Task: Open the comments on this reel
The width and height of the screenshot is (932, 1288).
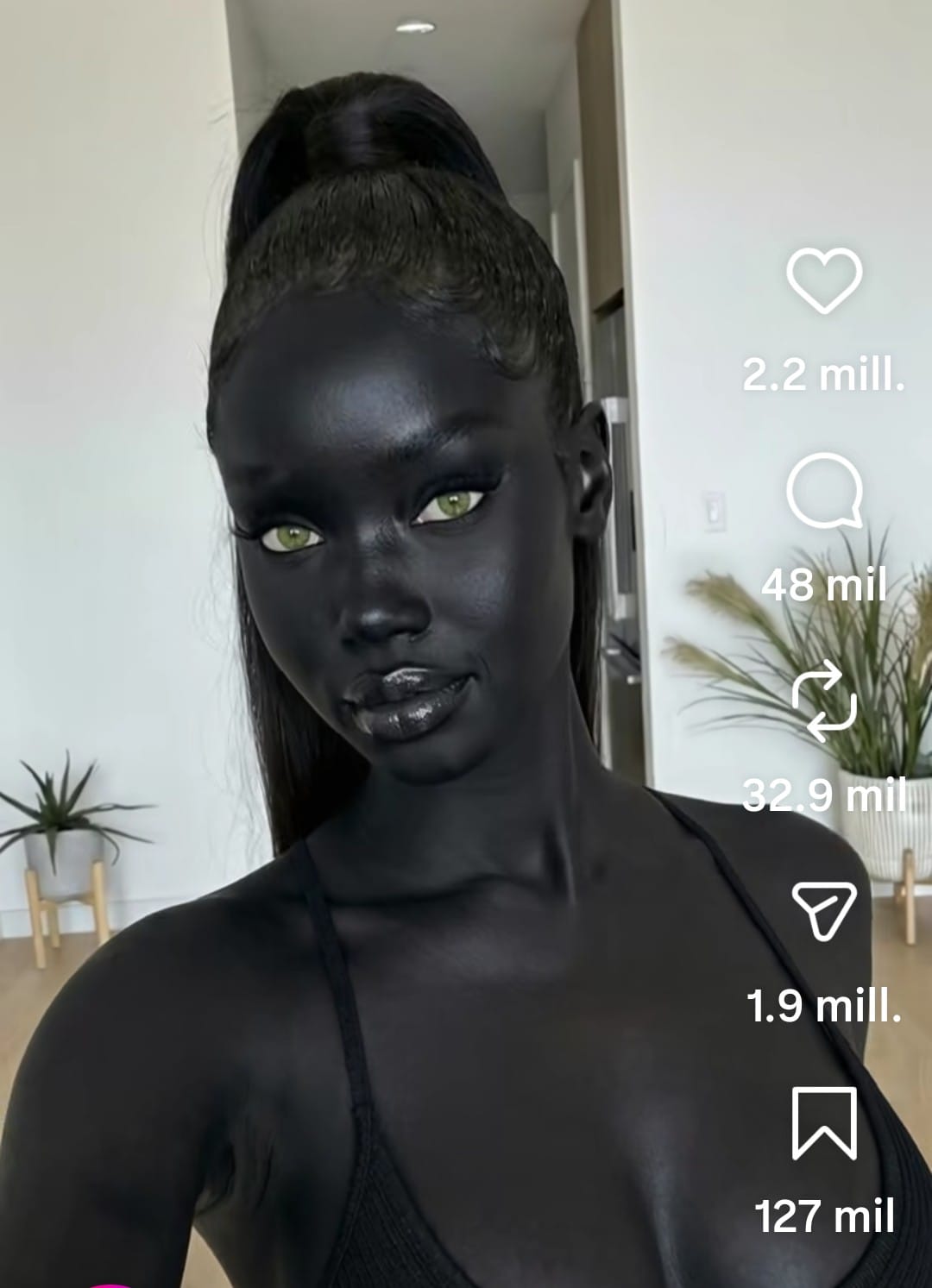Action: (824, 491)
